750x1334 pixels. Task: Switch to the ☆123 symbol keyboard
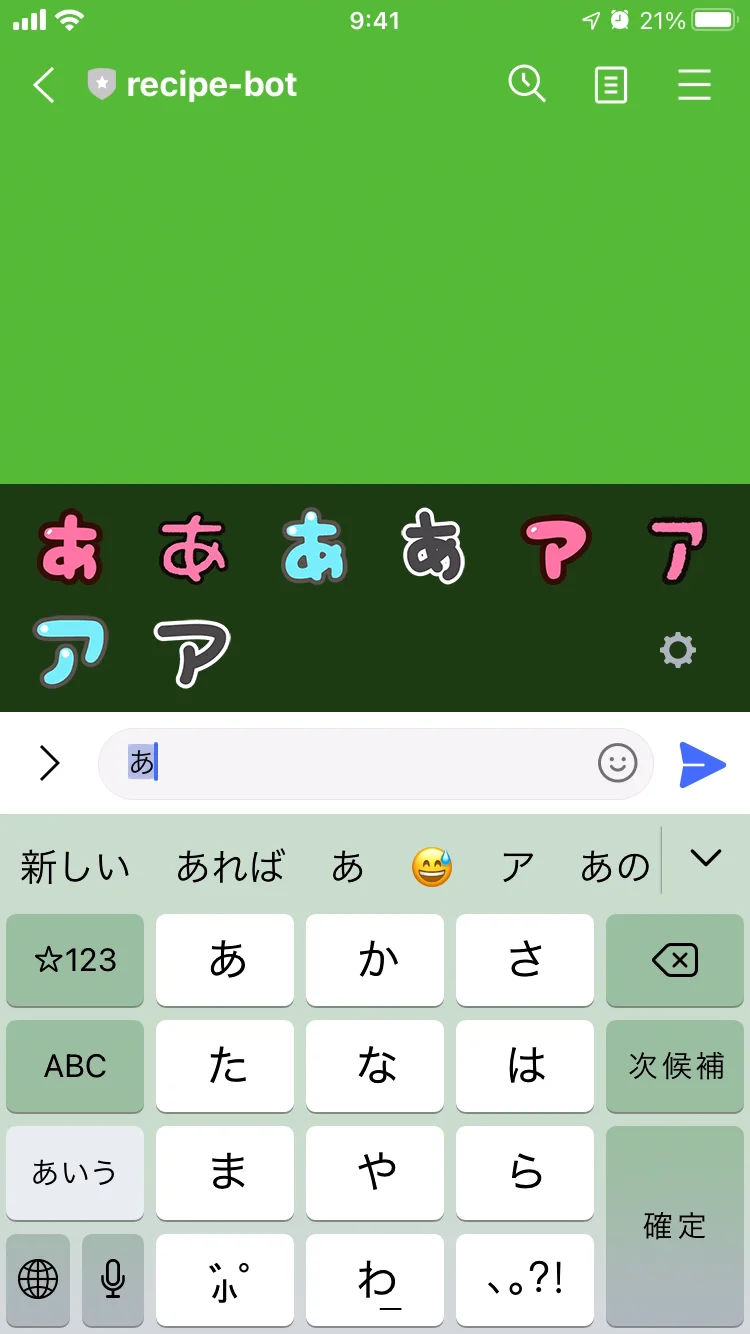click(x=75, y=961)
